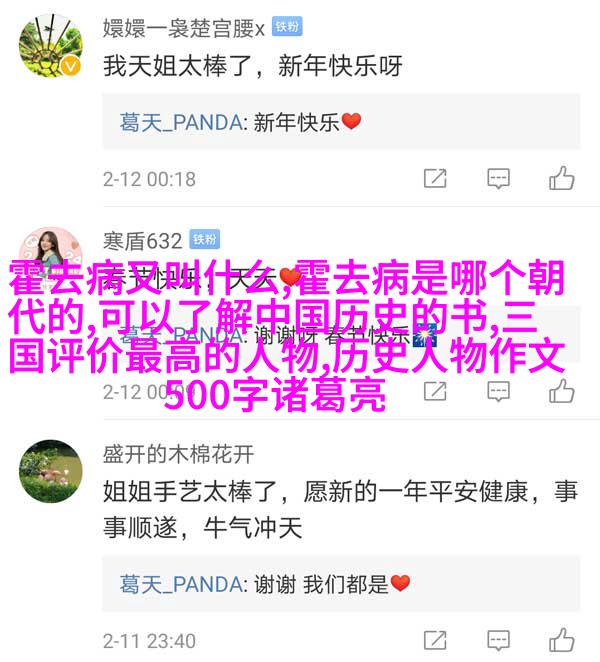
Task: Like the comment by 嬛嬛一袅楚宫腰x
Action: click(562, 179)
